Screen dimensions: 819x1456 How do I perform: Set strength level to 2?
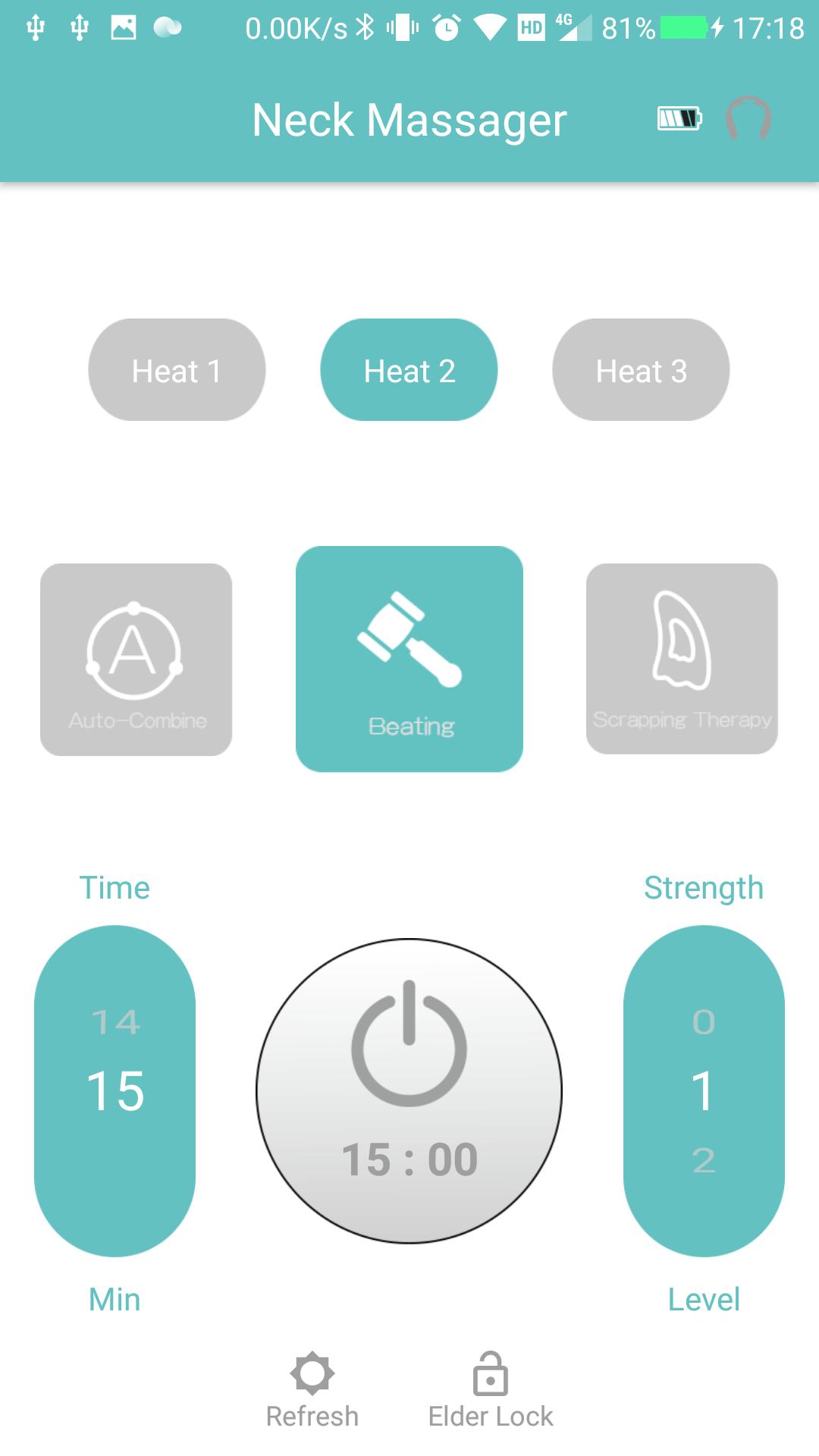(x=703, y=1160)
